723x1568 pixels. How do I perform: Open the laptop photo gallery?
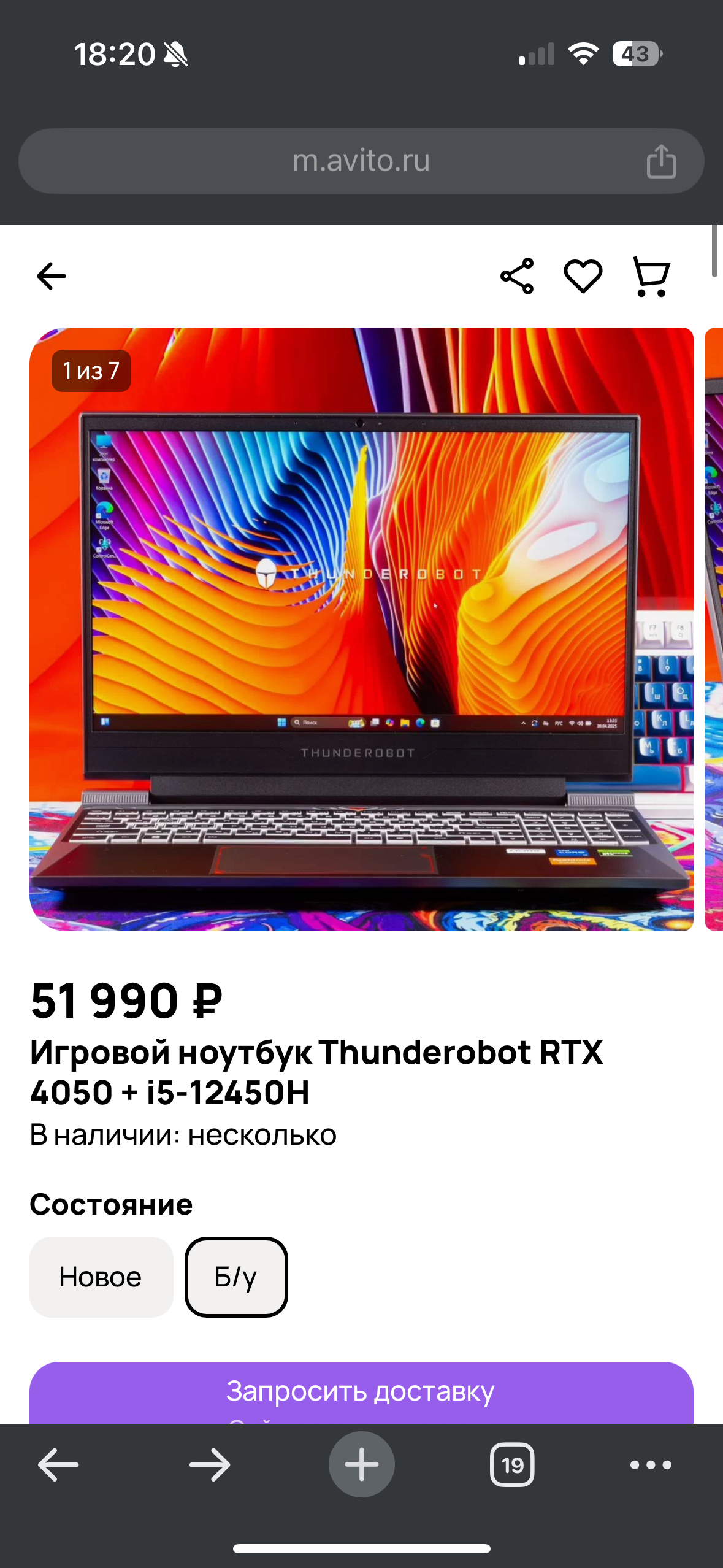[x=361, y=629]
